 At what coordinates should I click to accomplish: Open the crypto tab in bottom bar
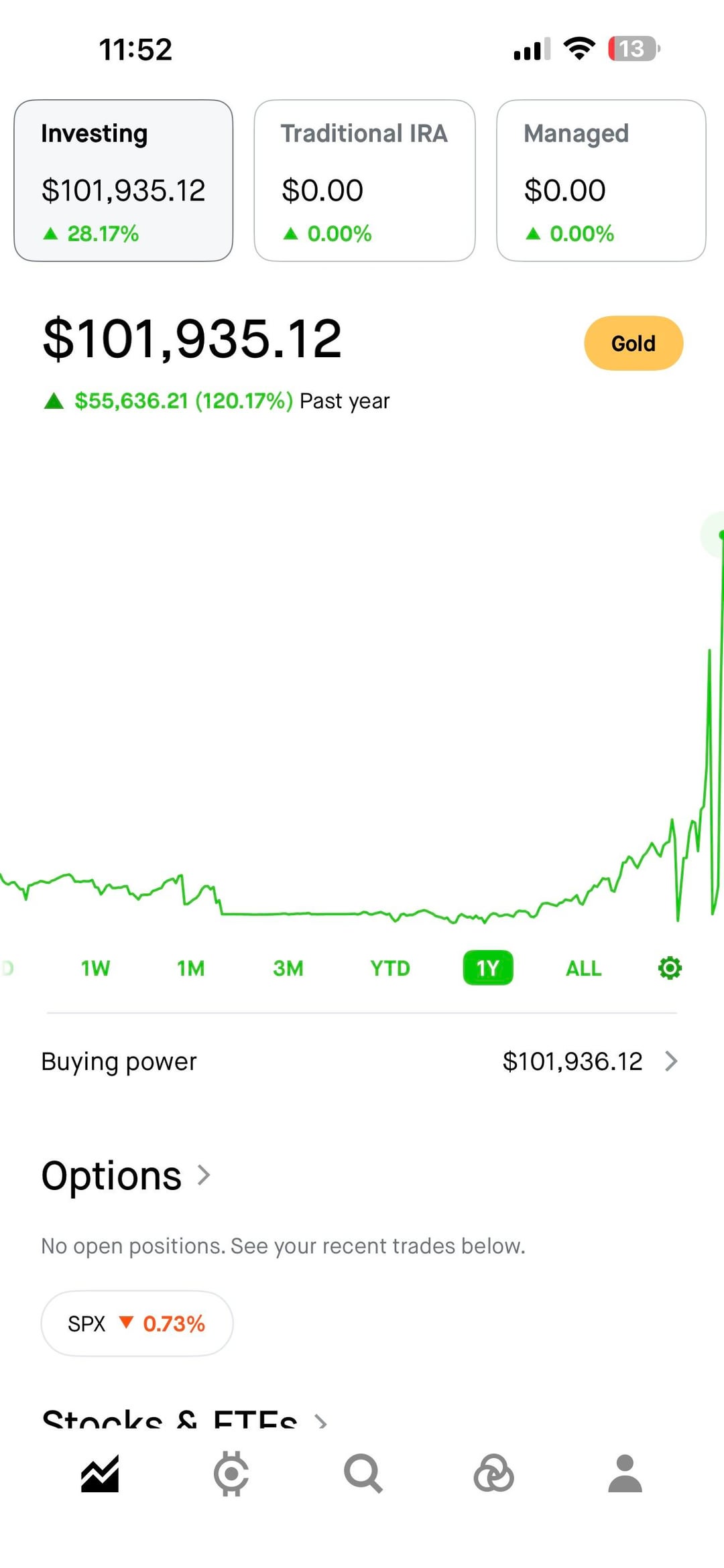coord(231,1474)
